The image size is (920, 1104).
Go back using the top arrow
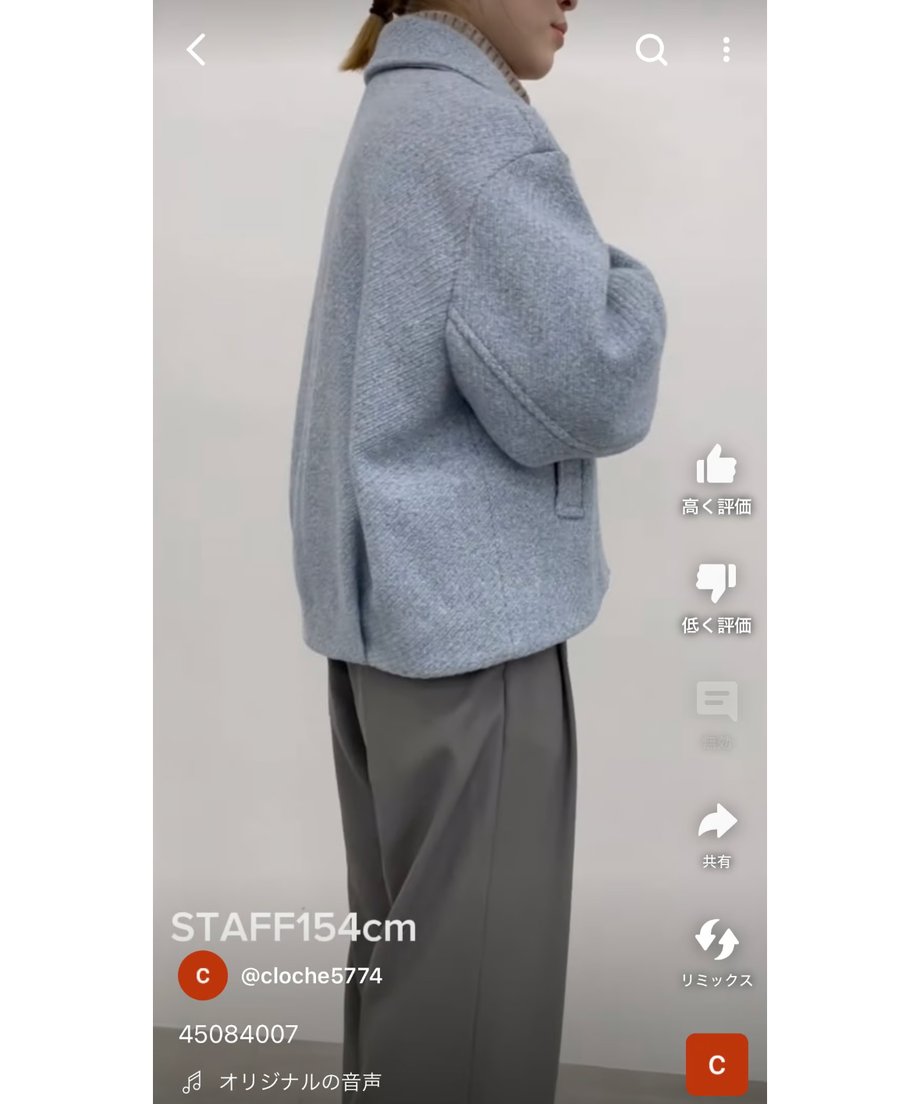tap(196, 50)
